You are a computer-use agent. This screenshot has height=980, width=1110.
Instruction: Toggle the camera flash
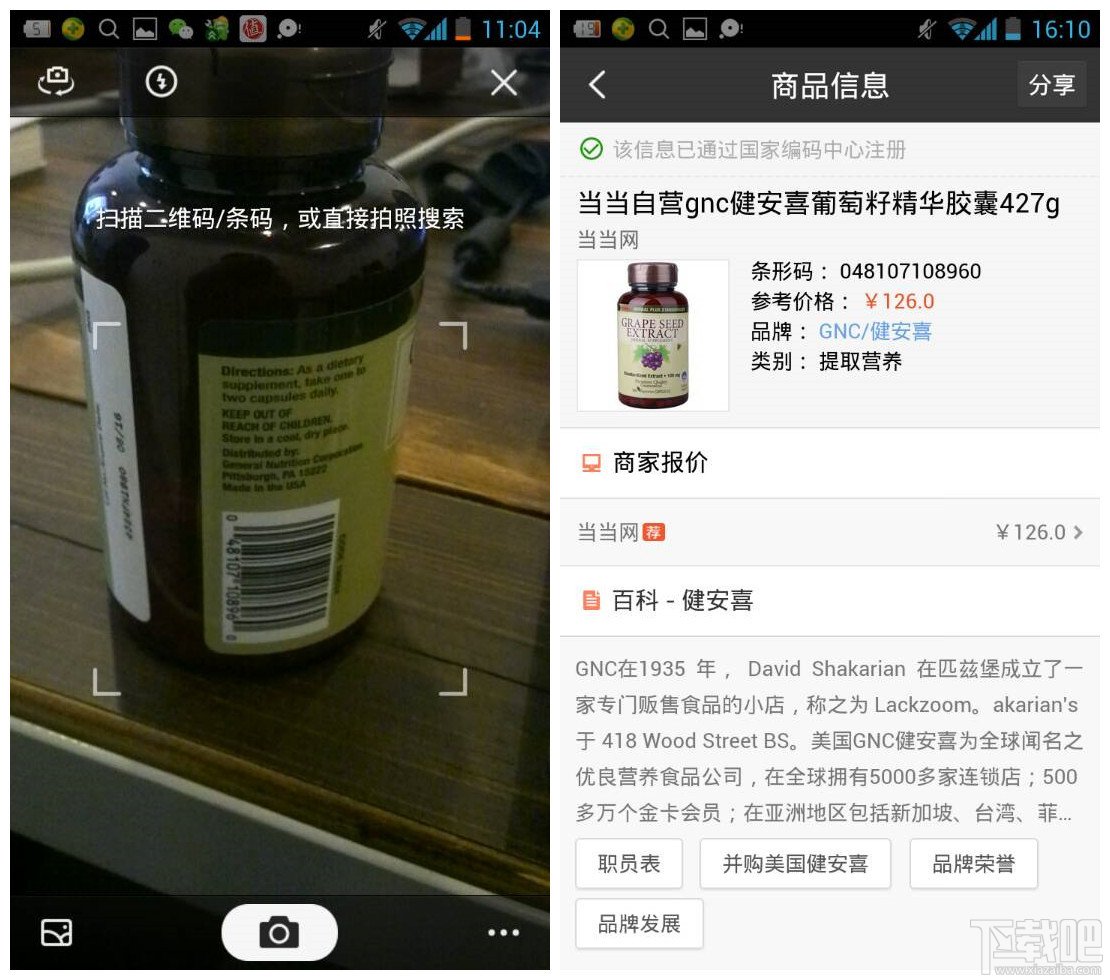161,82
